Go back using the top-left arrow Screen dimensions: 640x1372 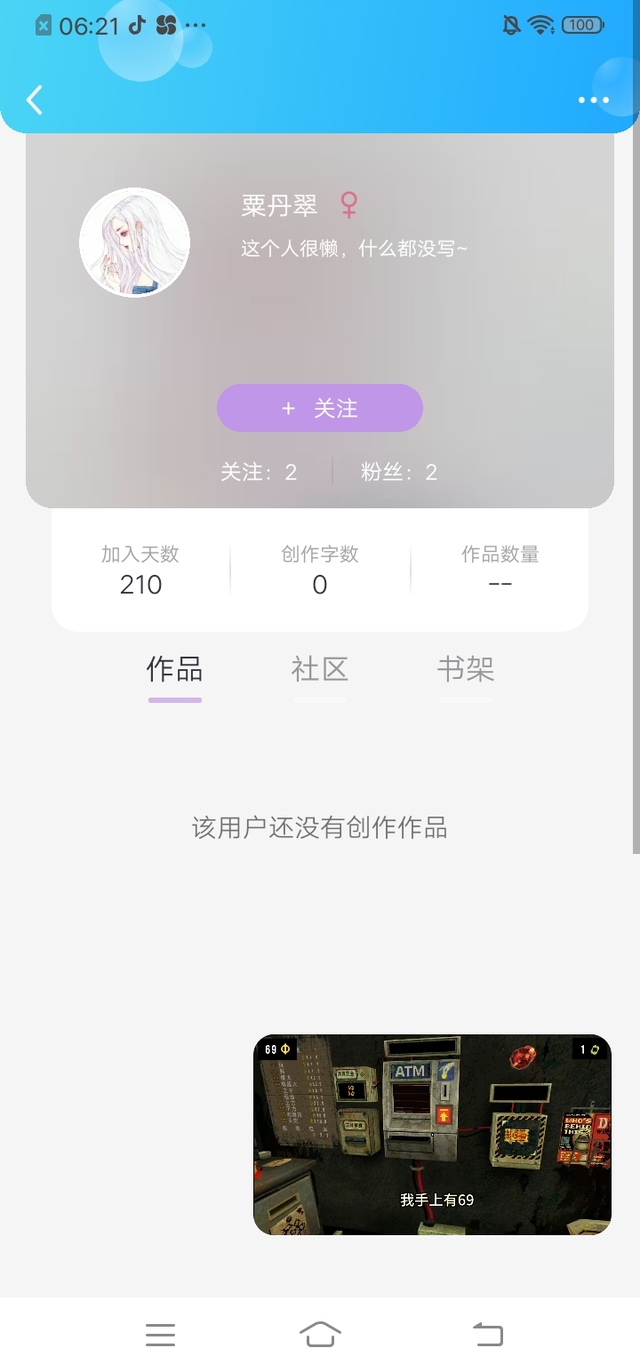point(35,100)
